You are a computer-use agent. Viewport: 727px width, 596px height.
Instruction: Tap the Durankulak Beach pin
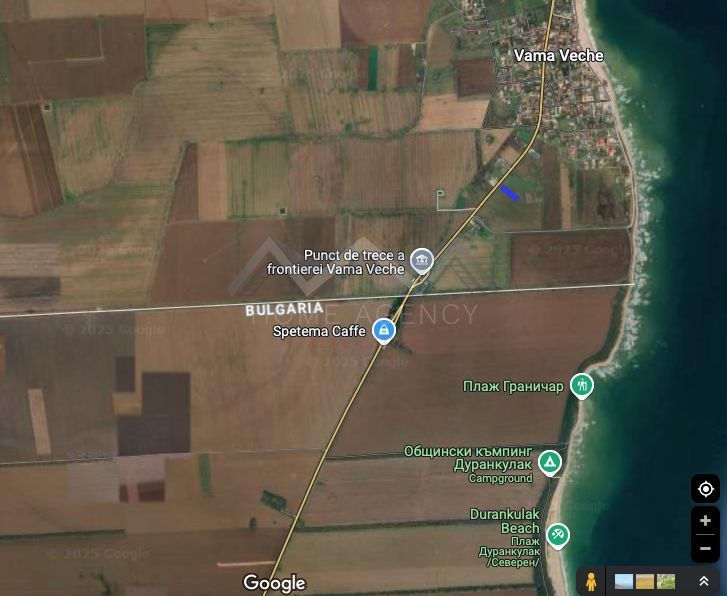[558, 535]
